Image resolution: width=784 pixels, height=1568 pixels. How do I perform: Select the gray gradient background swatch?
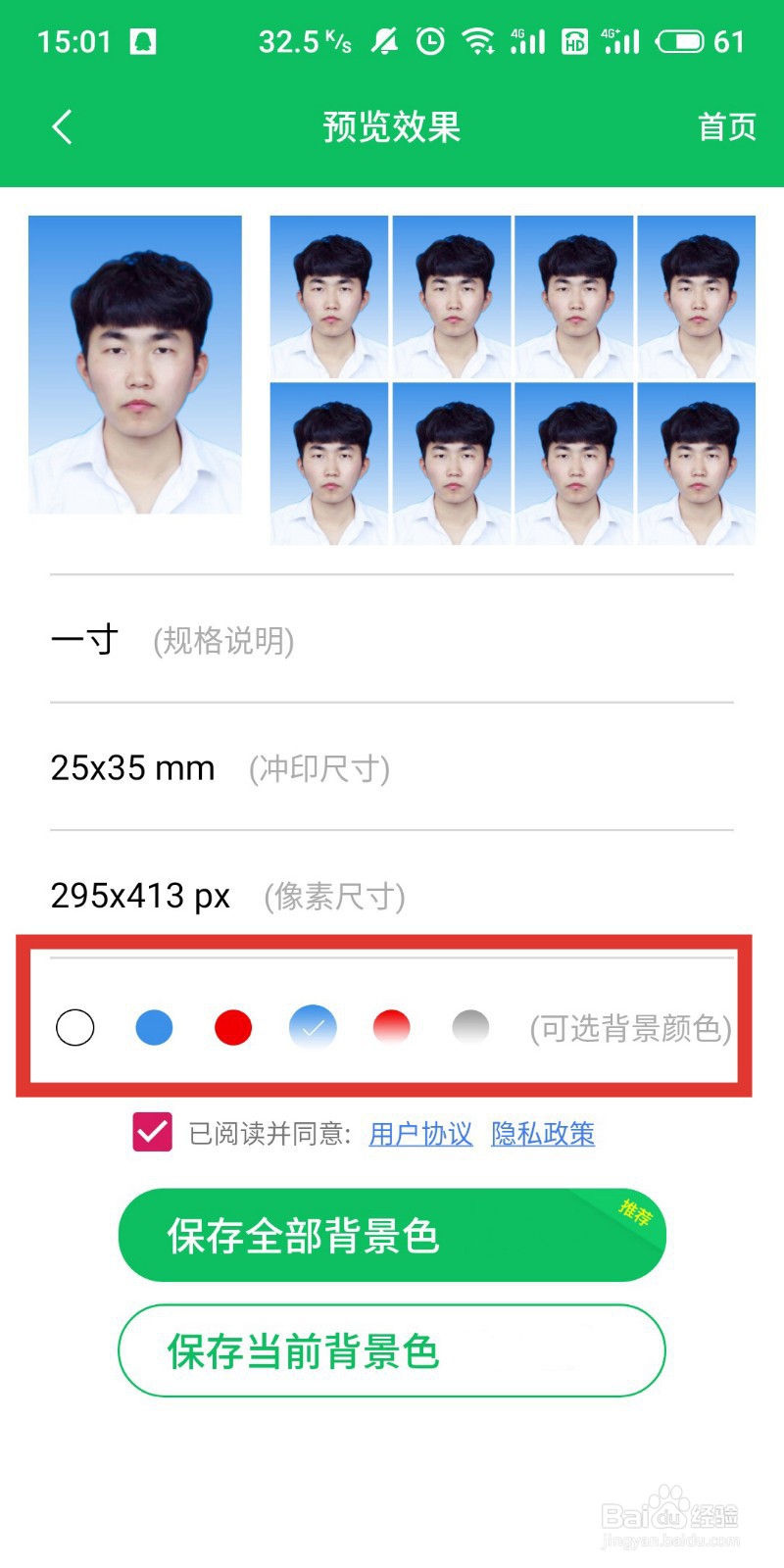pyautogui.click(x=470, y=1027)
